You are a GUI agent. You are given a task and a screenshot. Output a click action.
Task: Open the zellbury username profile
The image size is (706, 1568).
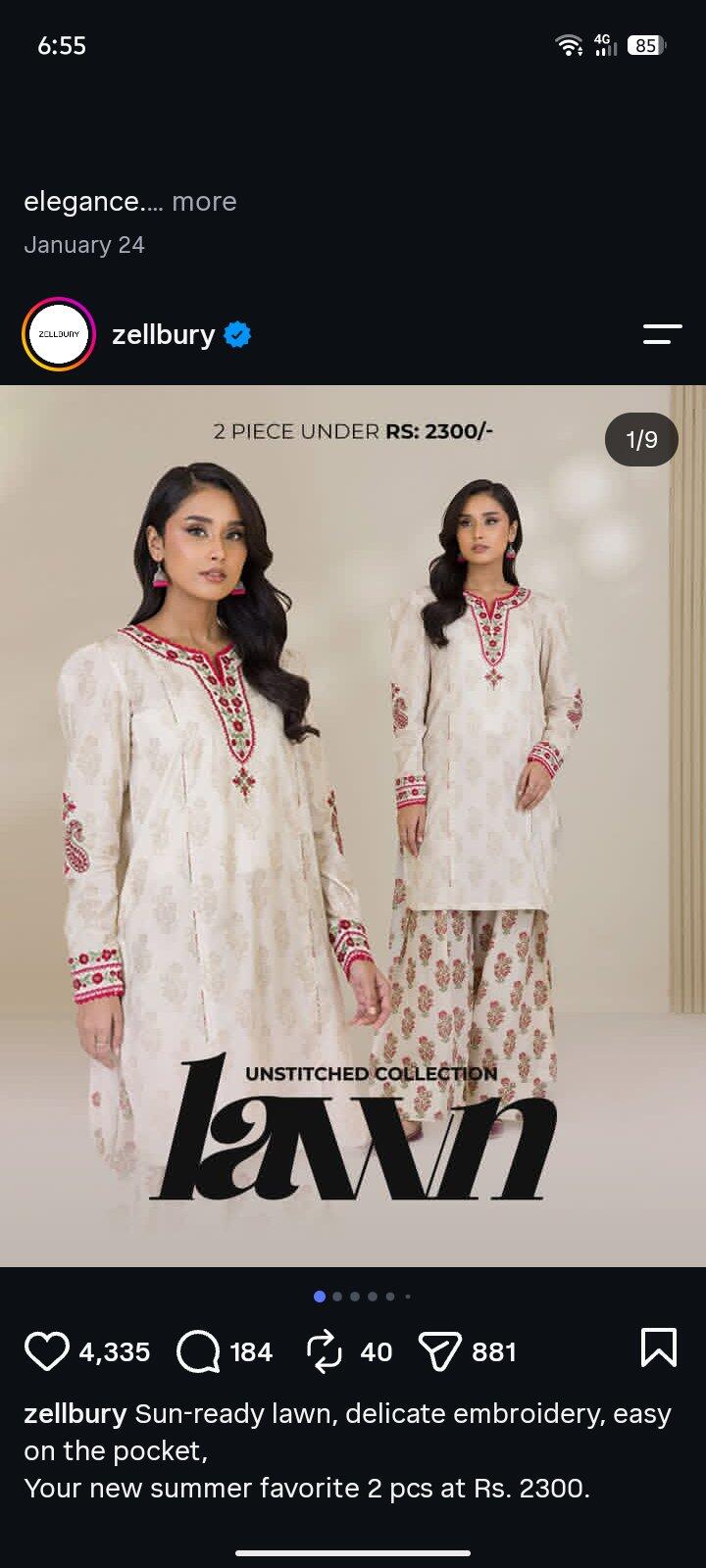pos(163,334)
